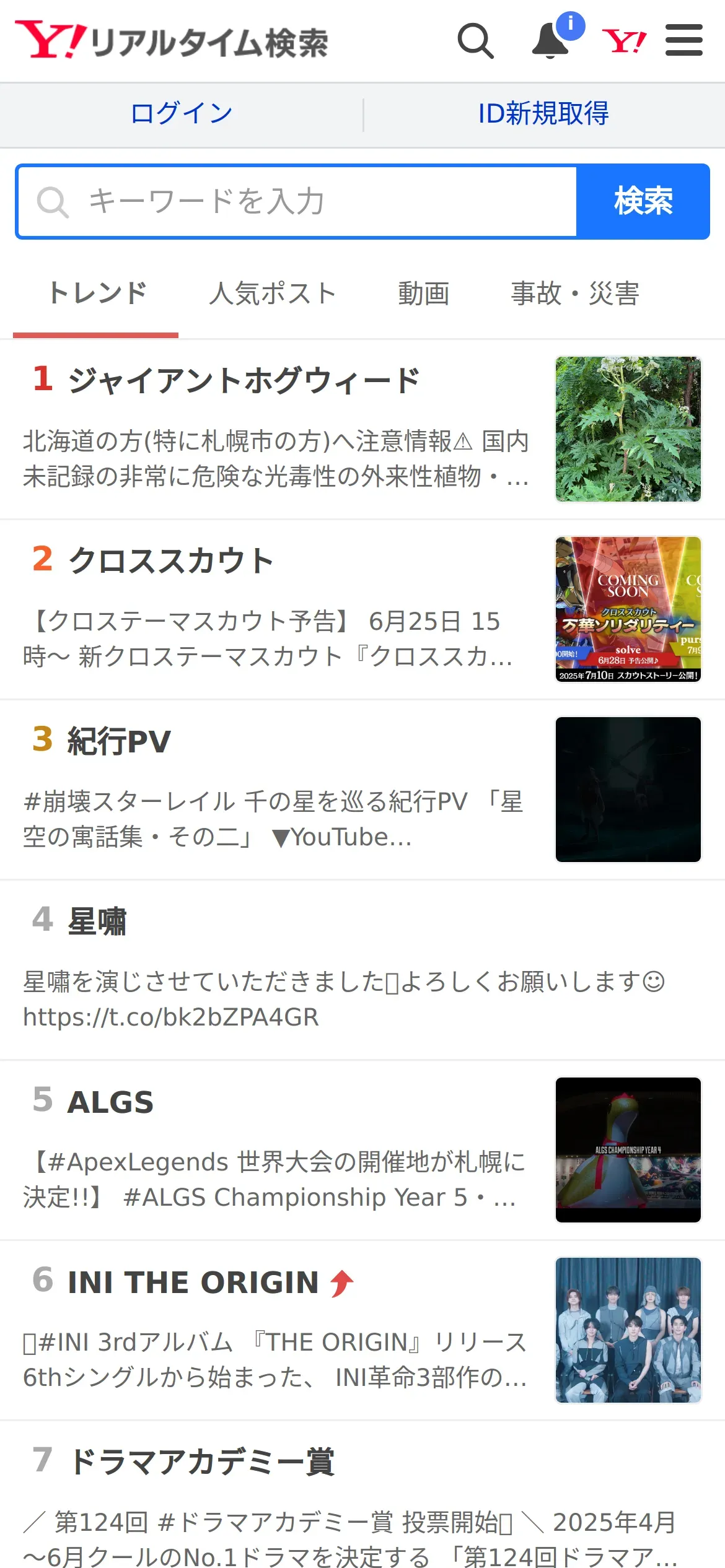Select the トレンド tab
725x1568 pixels.
pyautogui.click(x=97, y=294)
